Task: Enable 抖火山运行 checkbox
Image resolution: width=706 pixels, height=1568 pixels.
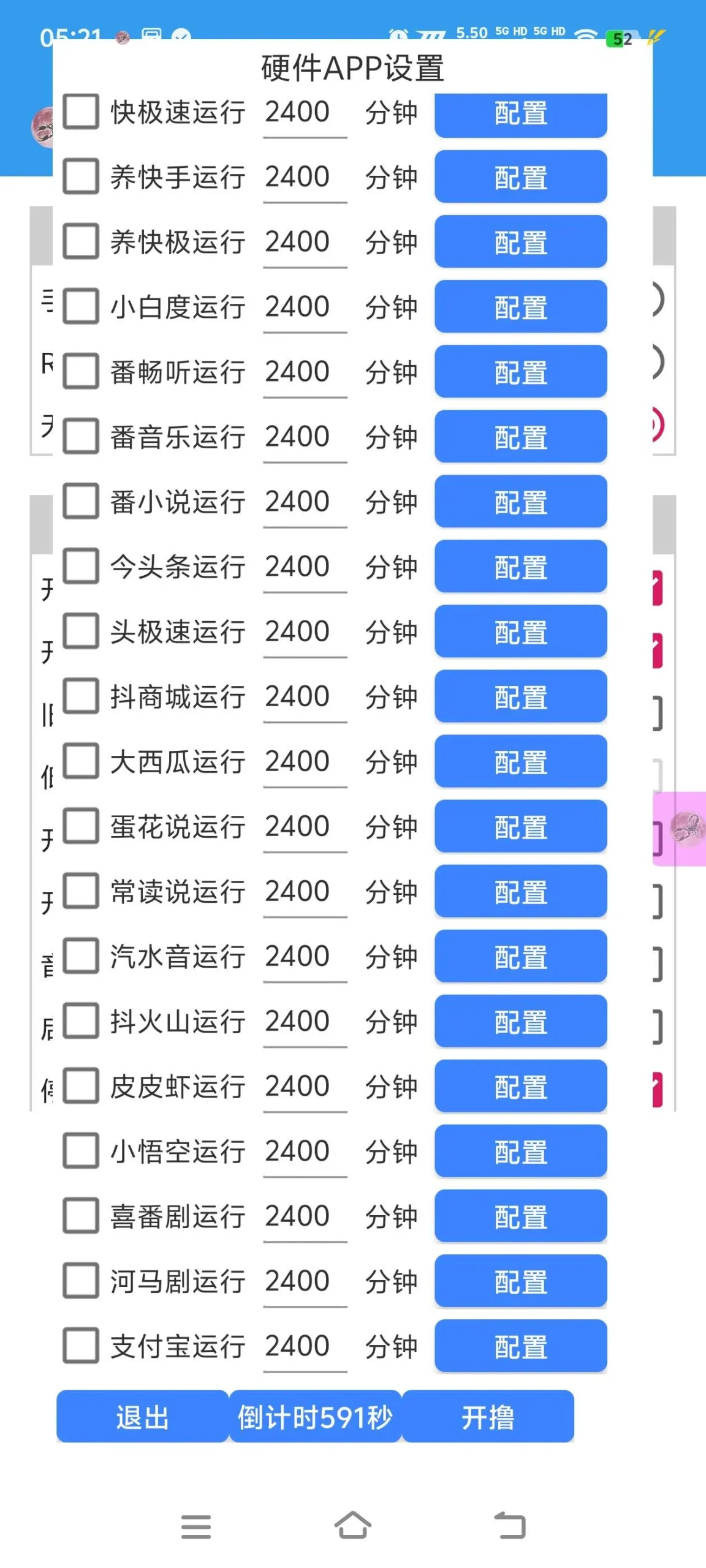Action: click(x=82, y=1022)
